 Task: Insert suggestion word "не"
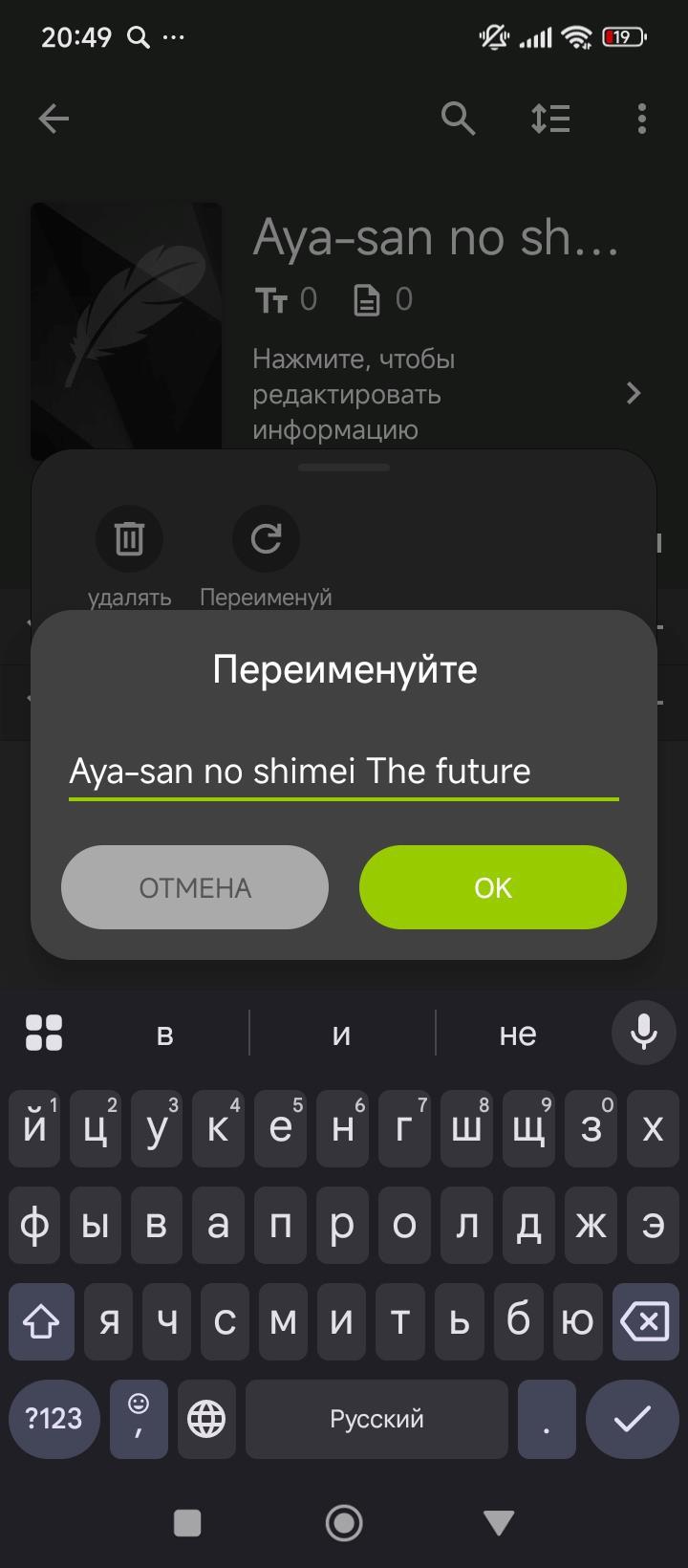pyautogui.click(x=518, y=1034)
